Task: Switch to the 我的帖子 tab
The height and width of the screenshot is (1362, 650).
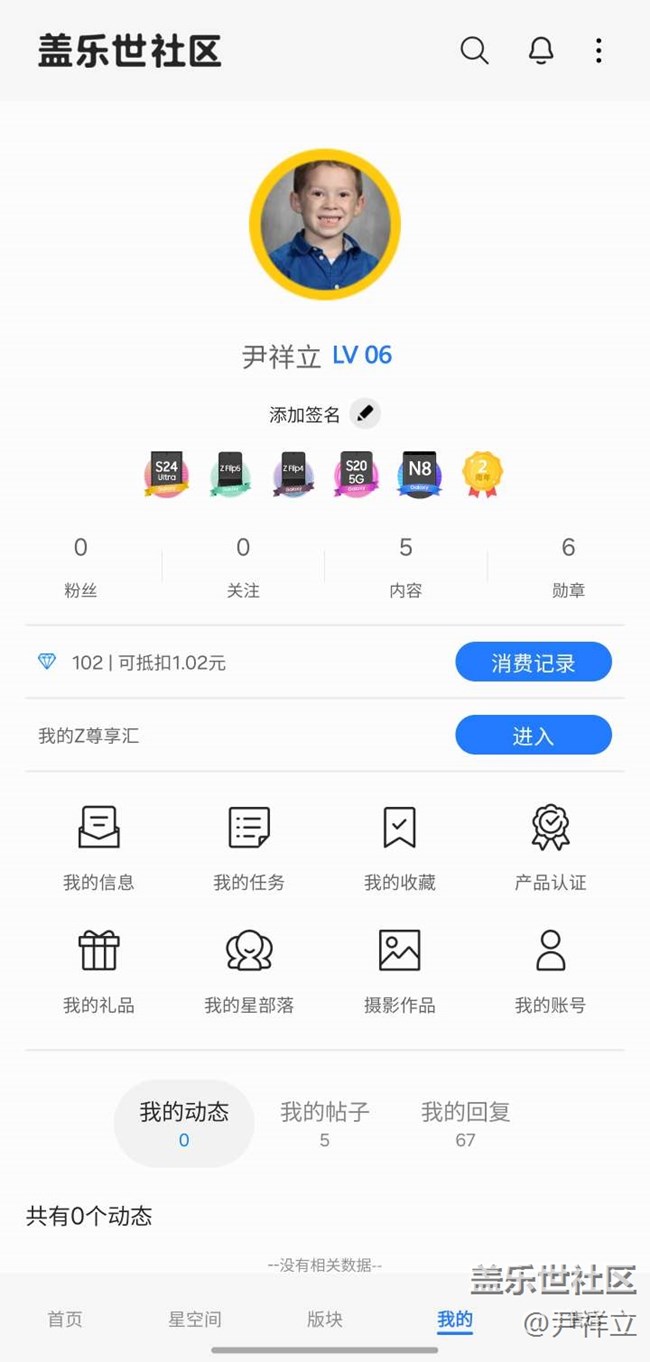Action: click(325, 1123)
